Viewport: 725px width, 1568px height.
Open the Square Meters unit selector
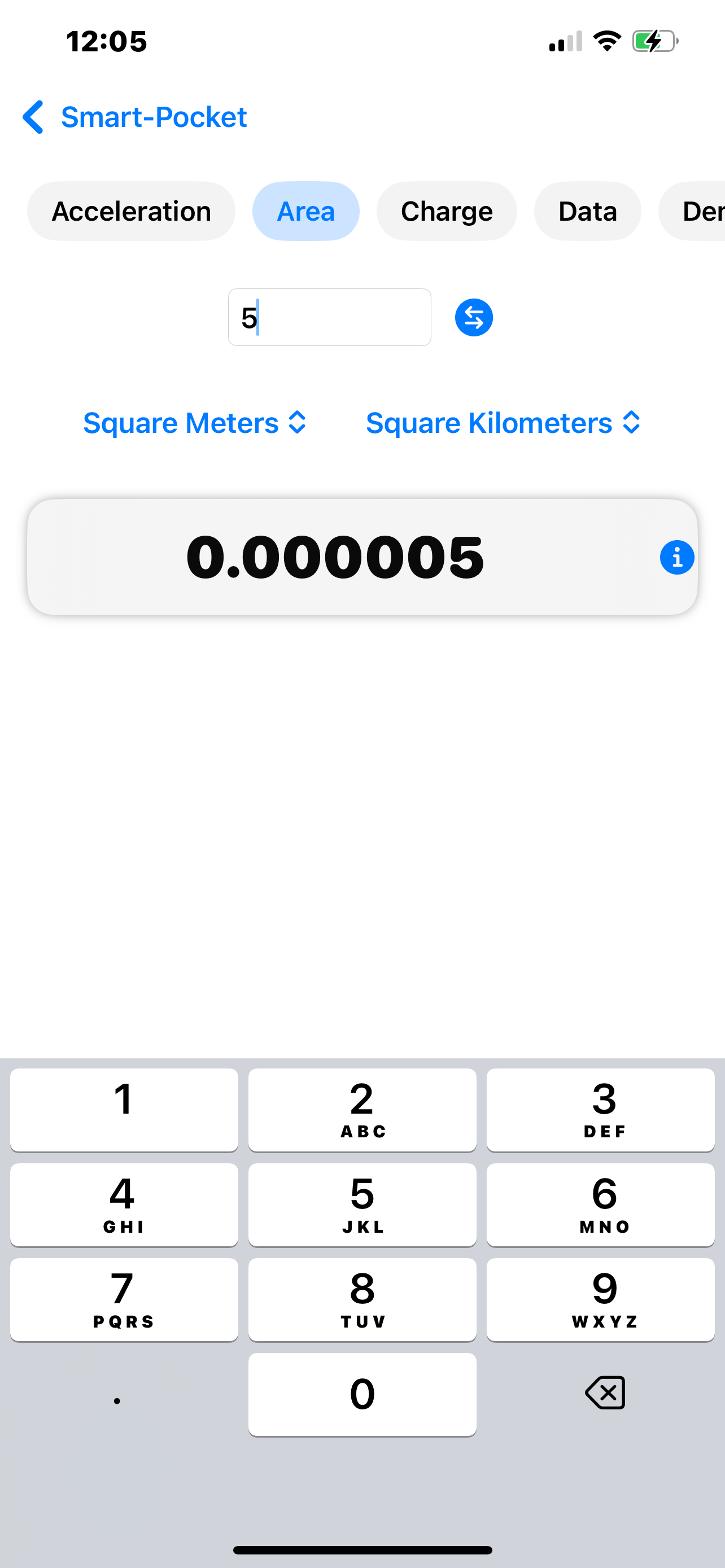coord(195,422)
